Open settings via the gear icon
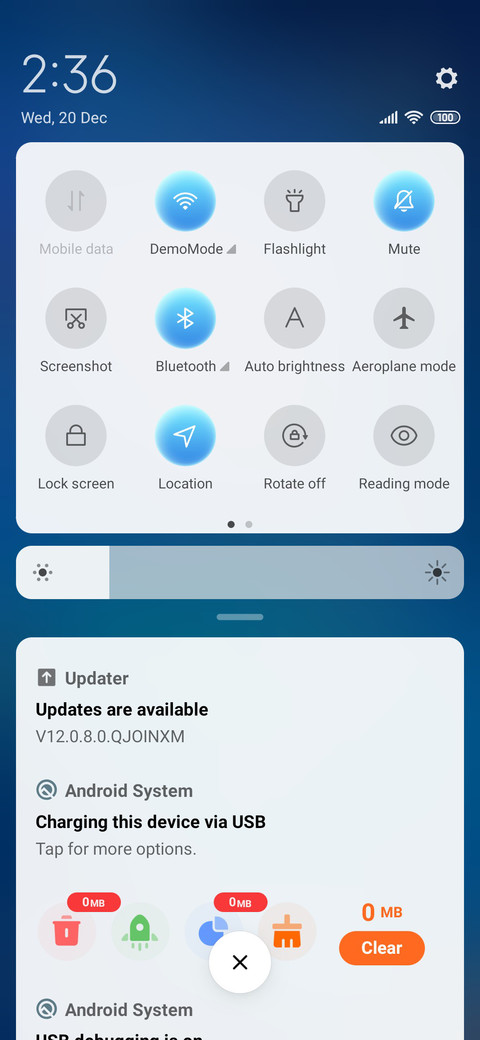480x1040 pixels. pos(446,79)
